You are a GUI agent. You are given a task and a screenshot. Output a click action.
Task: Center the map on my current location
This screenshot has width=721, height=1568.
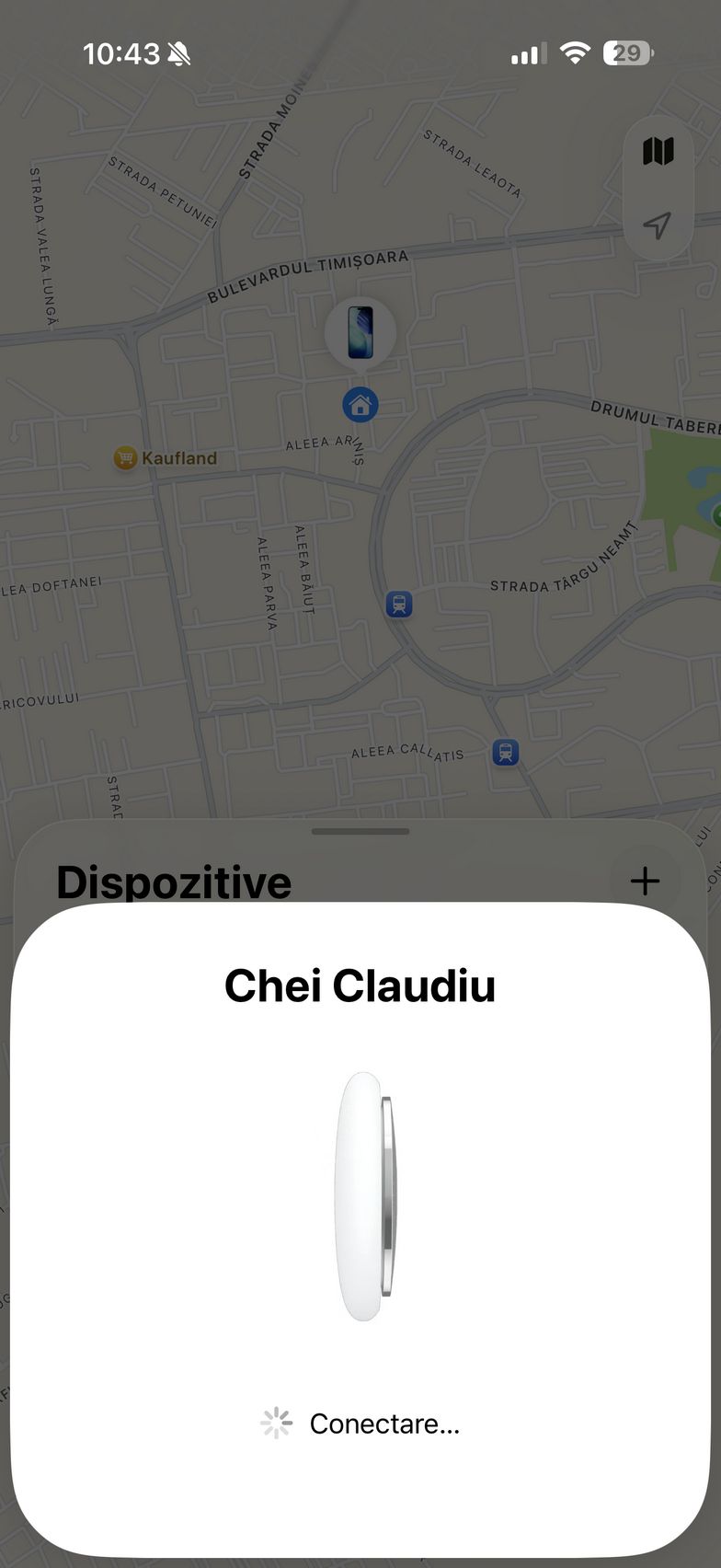(658, 225)
